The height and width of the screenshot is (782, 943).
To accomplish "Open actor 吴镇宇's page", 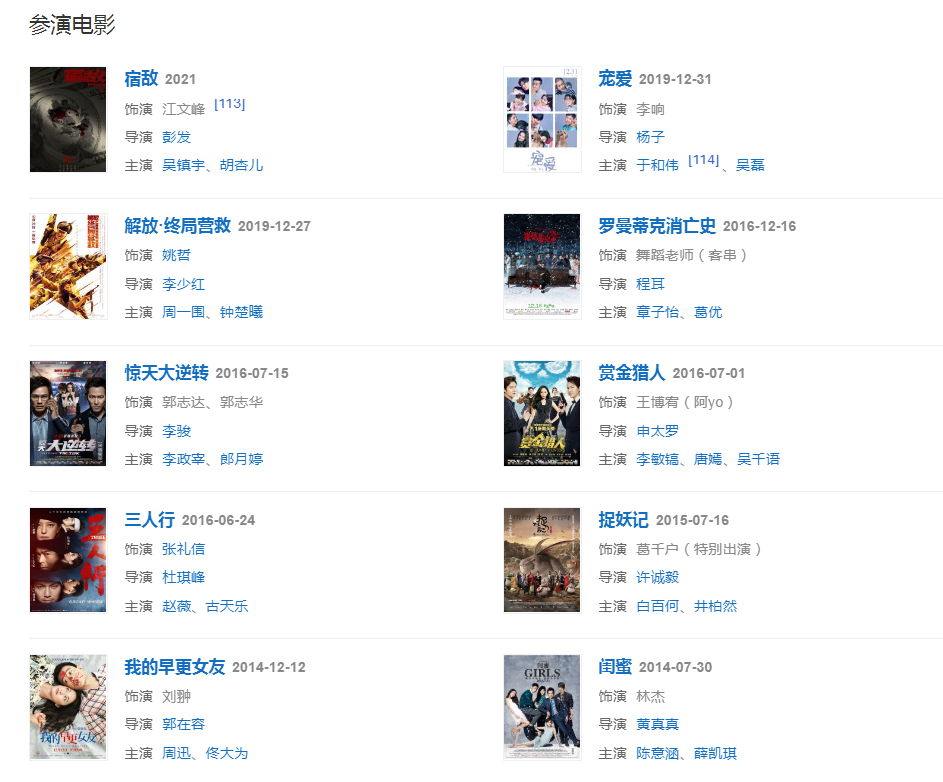I will click(183, 165).
